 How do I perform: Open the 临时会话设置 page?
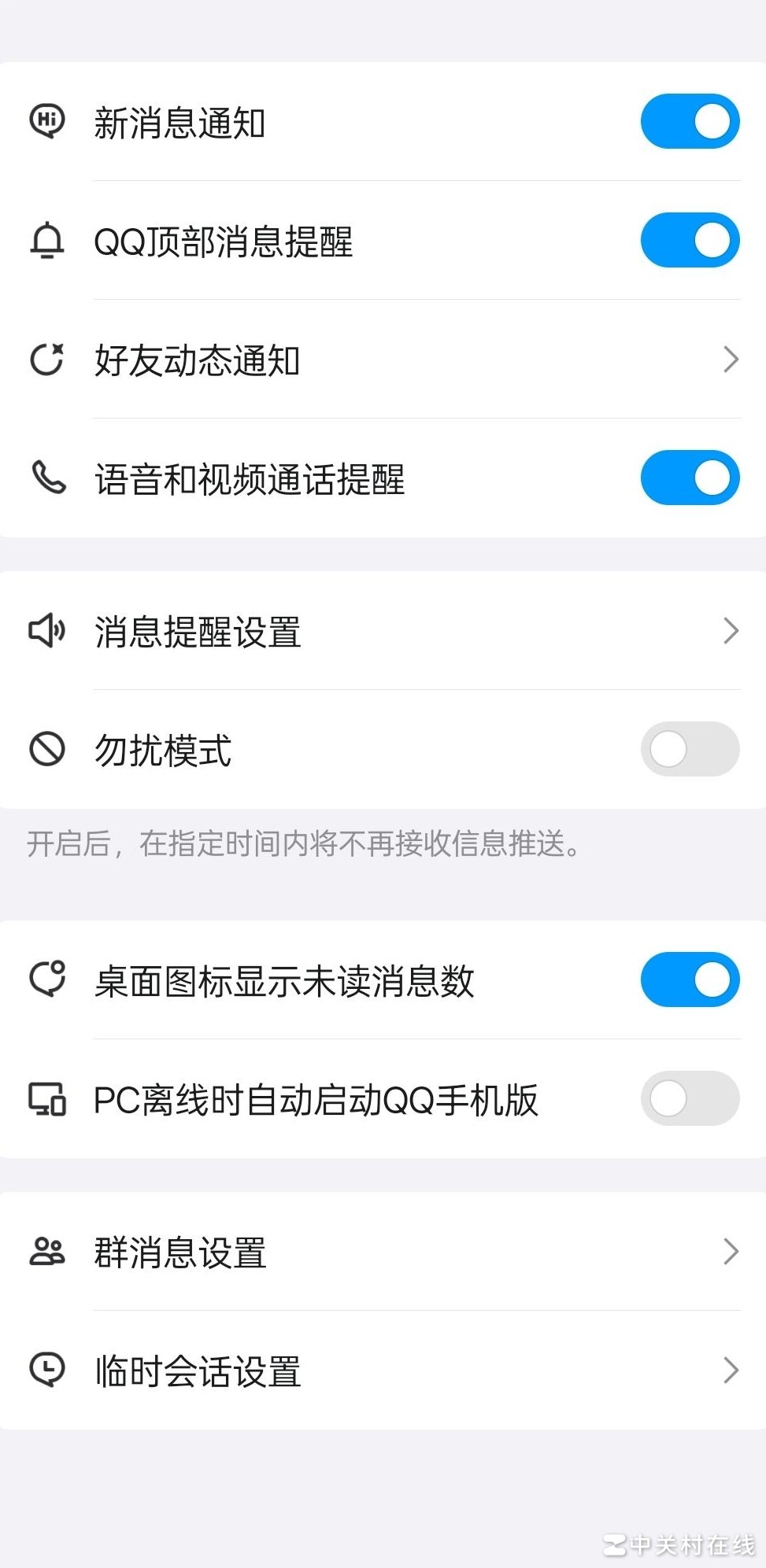coord(731,1371)
